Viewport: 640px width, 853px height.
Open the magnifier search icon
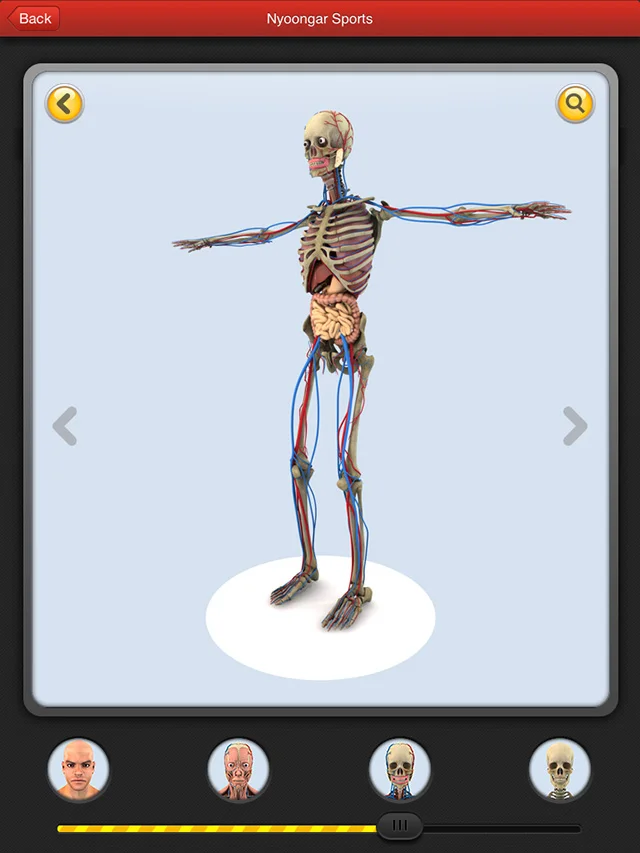click(575, 103)
